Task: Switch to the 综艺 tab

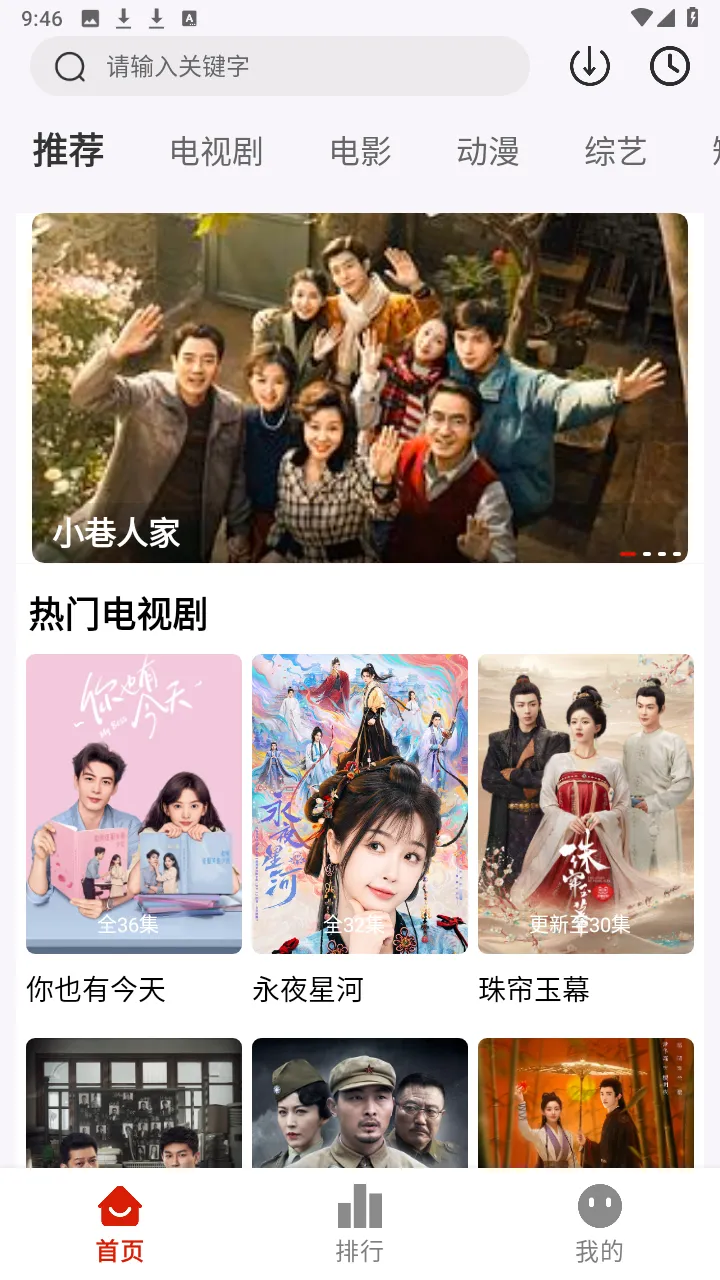Action: point(616,152)
